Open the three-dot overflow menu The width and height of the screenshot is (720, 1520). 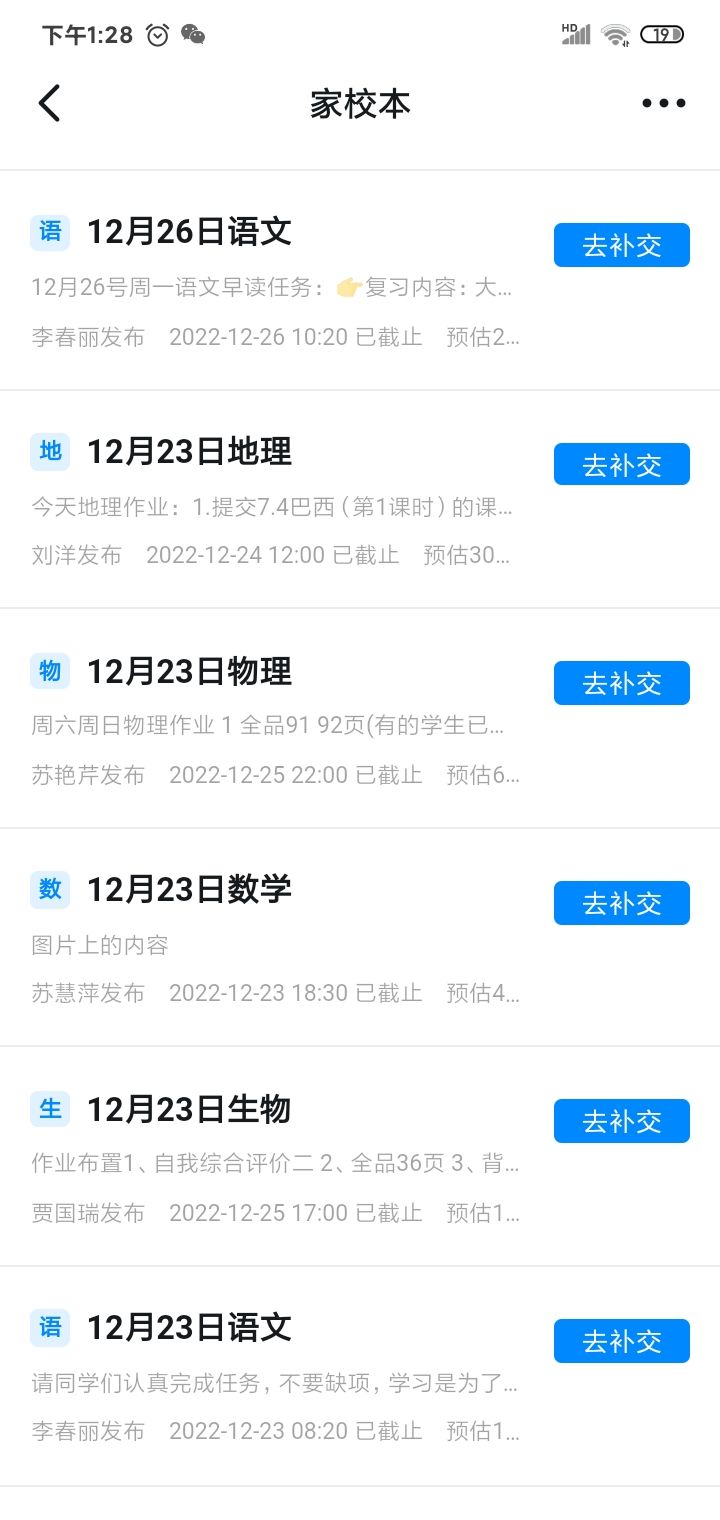click(664, 103)
